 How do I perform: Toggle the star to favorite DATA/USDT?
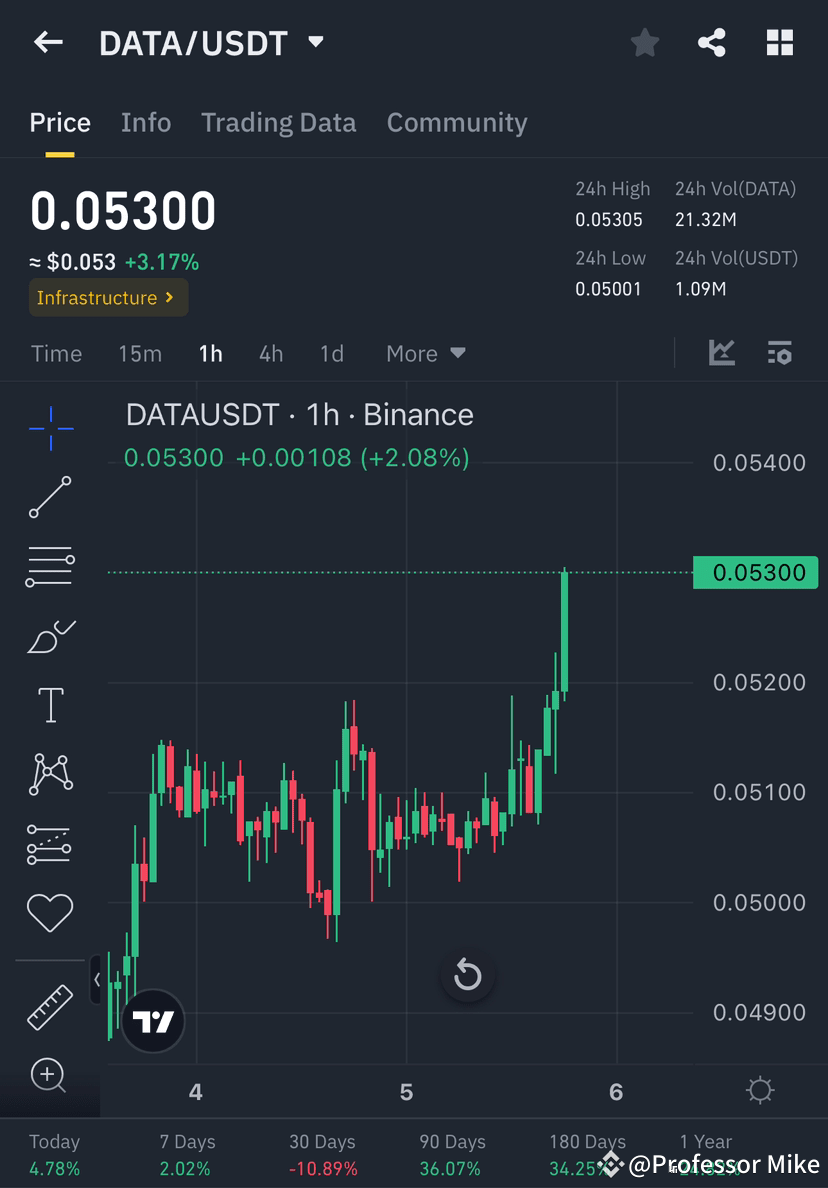(644, 42)
